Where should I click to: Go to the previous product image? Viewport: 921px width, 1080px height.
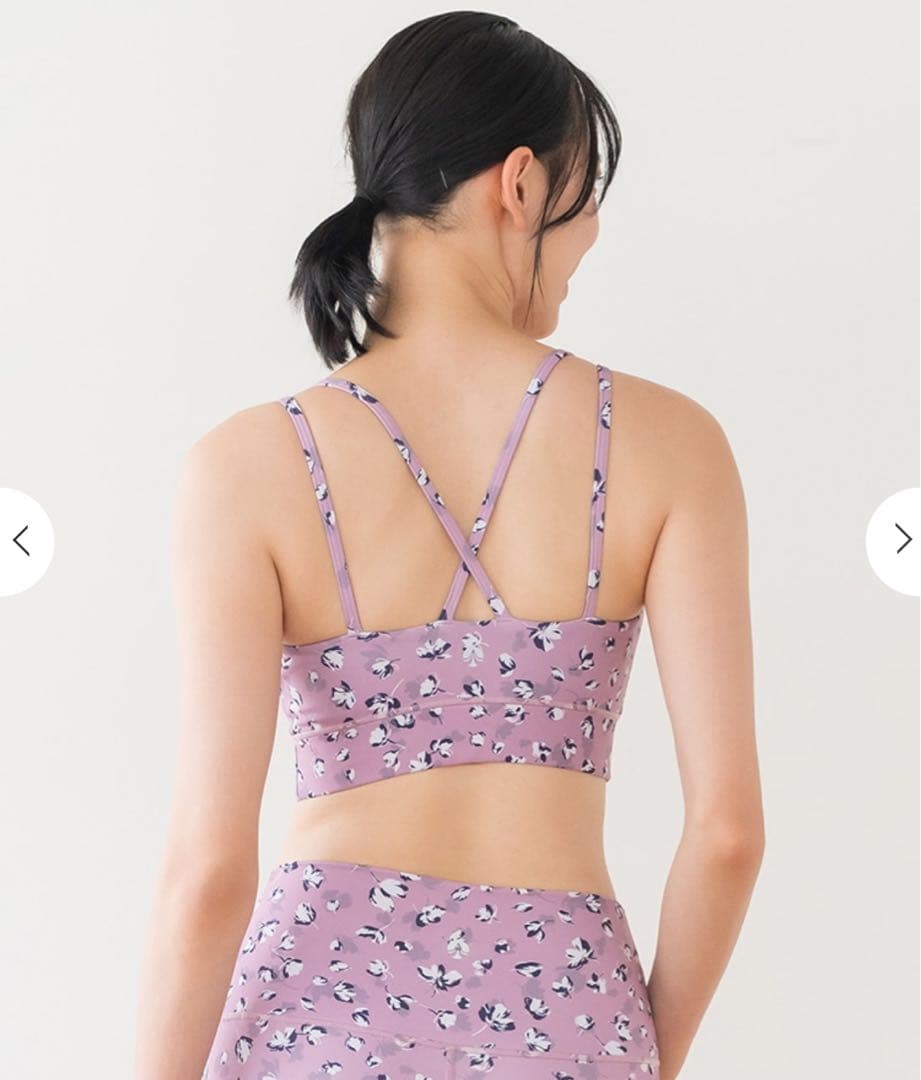click(22, 541)
